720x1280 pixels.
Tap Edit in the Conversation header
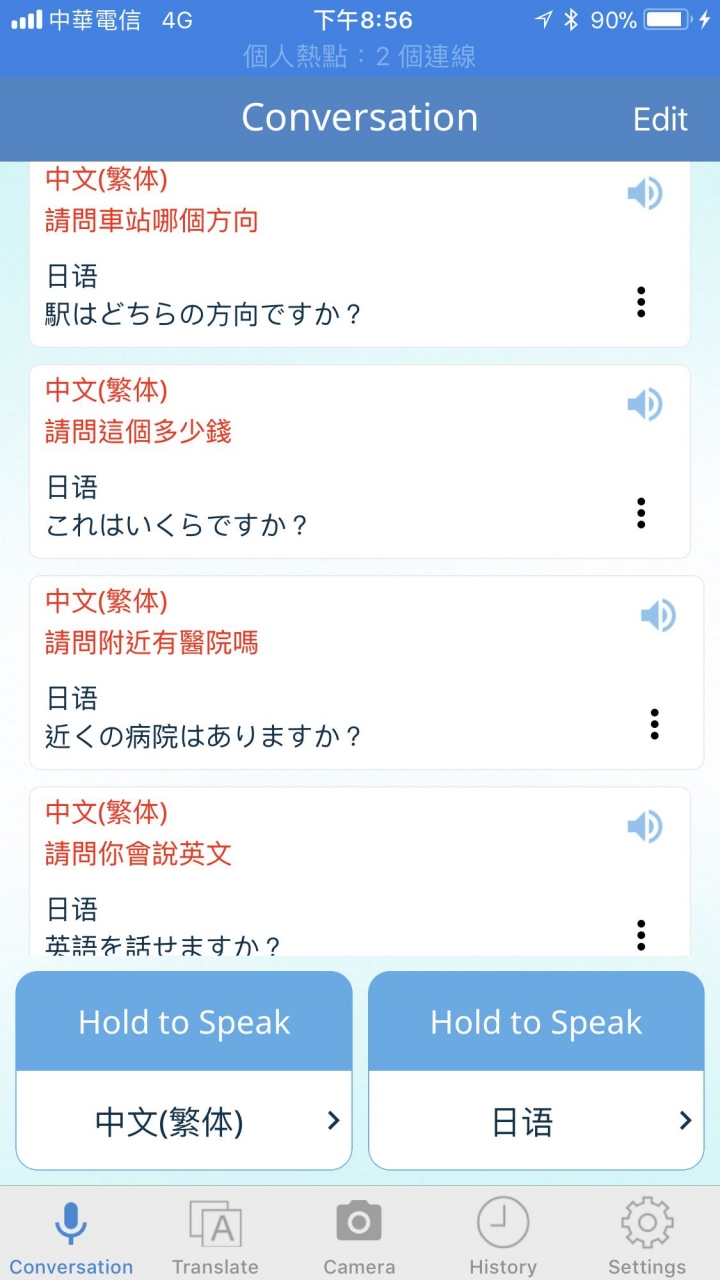tap(660, 119)
